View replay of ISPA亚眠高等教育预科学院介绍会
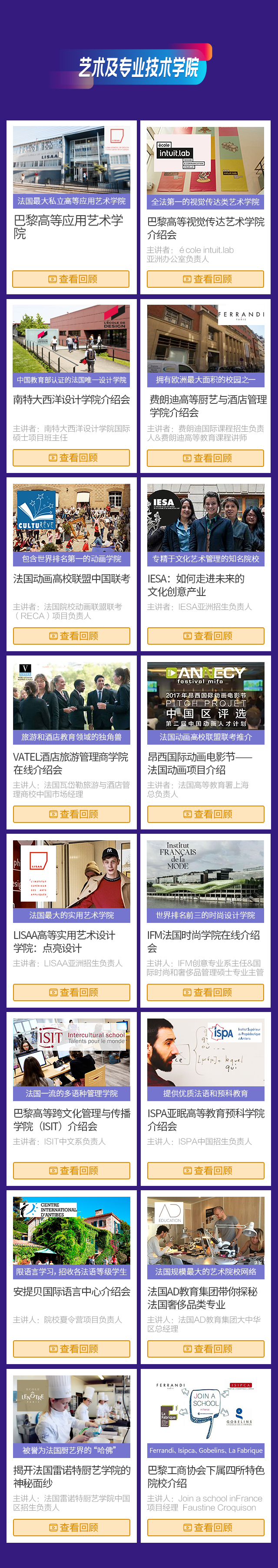 [205, 1171]
